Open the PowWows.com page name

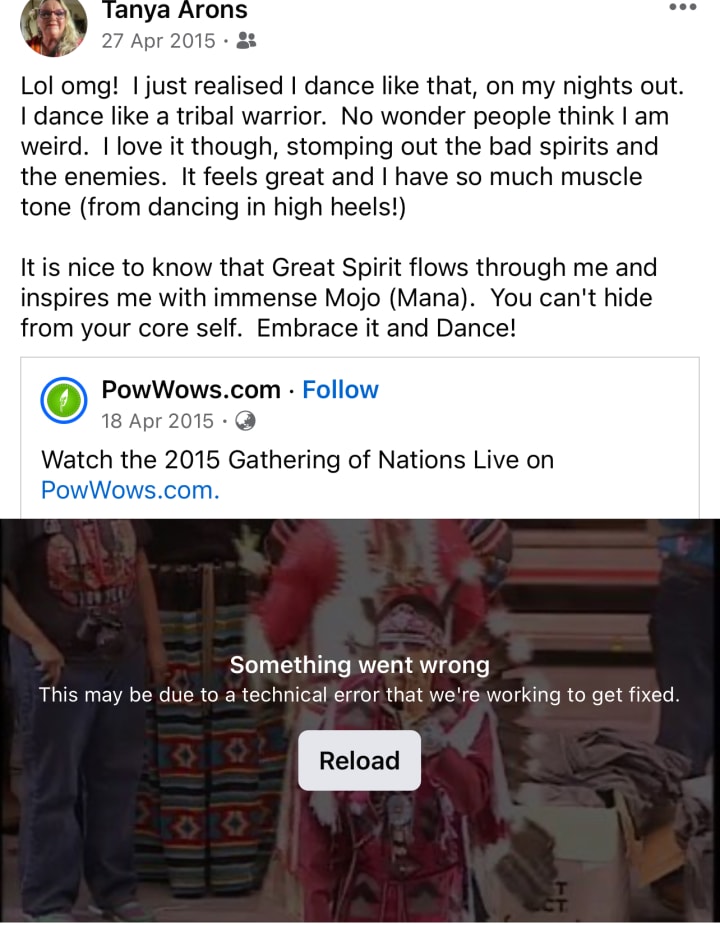click(191, 390)
